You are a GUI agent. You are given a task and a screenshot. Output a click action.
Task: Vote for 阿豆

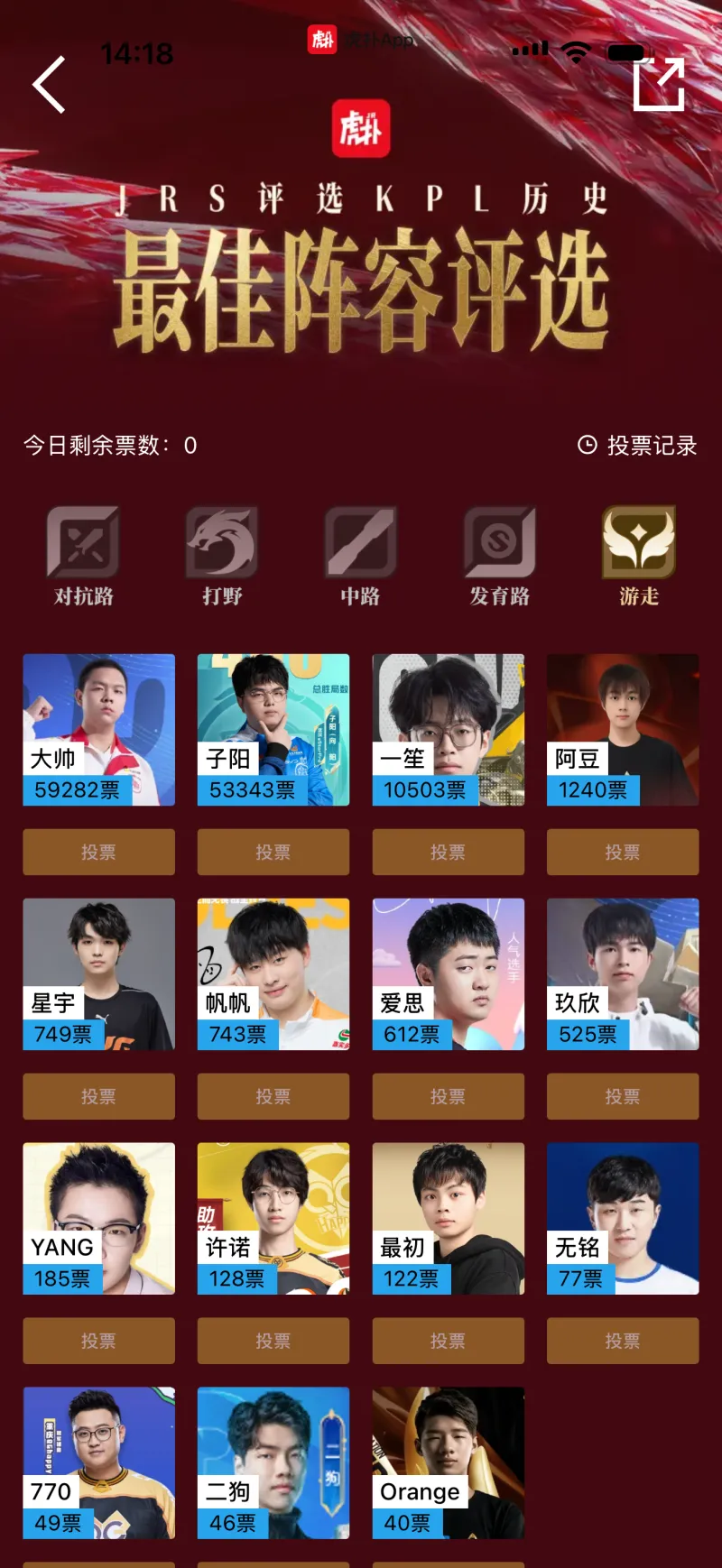[x=623, y=852]
